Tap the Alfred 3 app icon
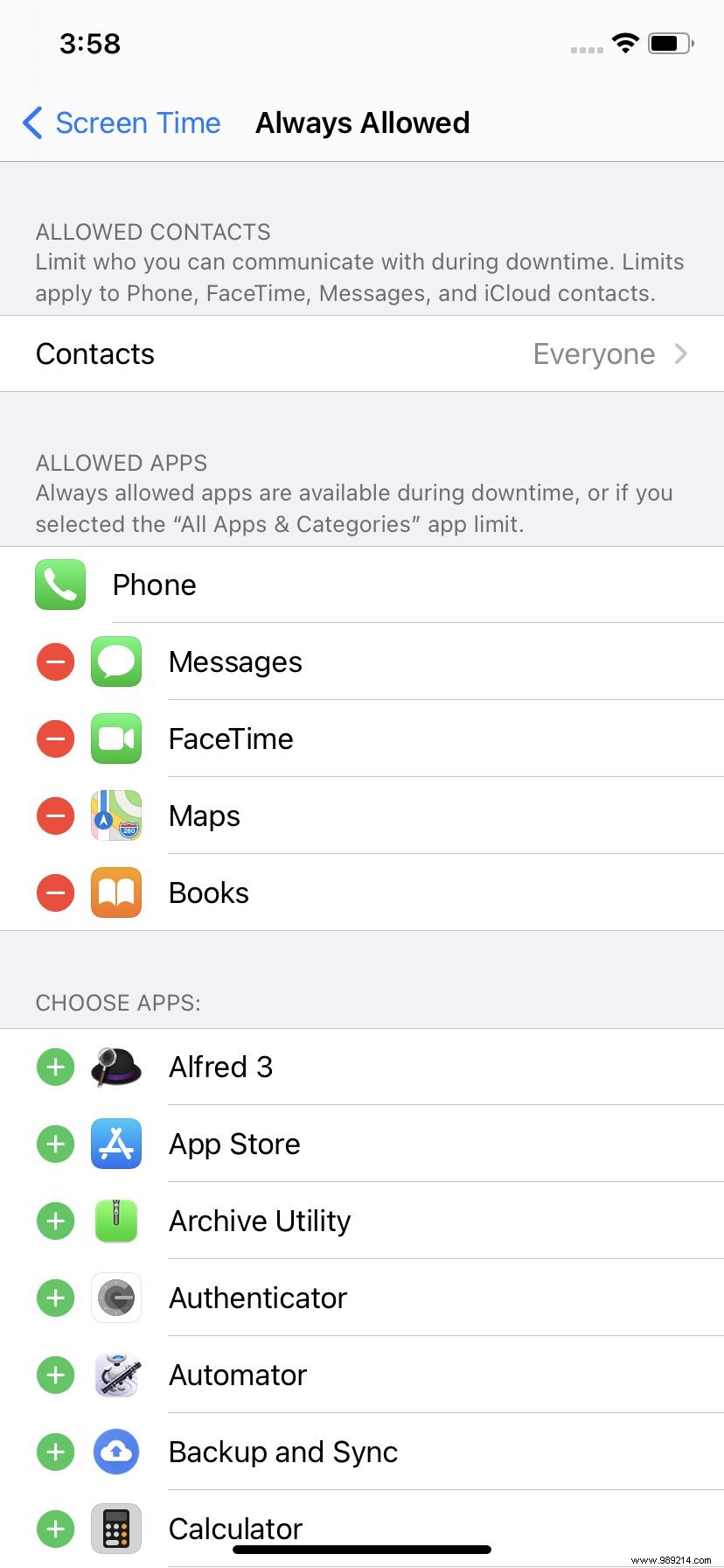Image resolution: width=724 pixels, height=1568 pixels. 115,1067
